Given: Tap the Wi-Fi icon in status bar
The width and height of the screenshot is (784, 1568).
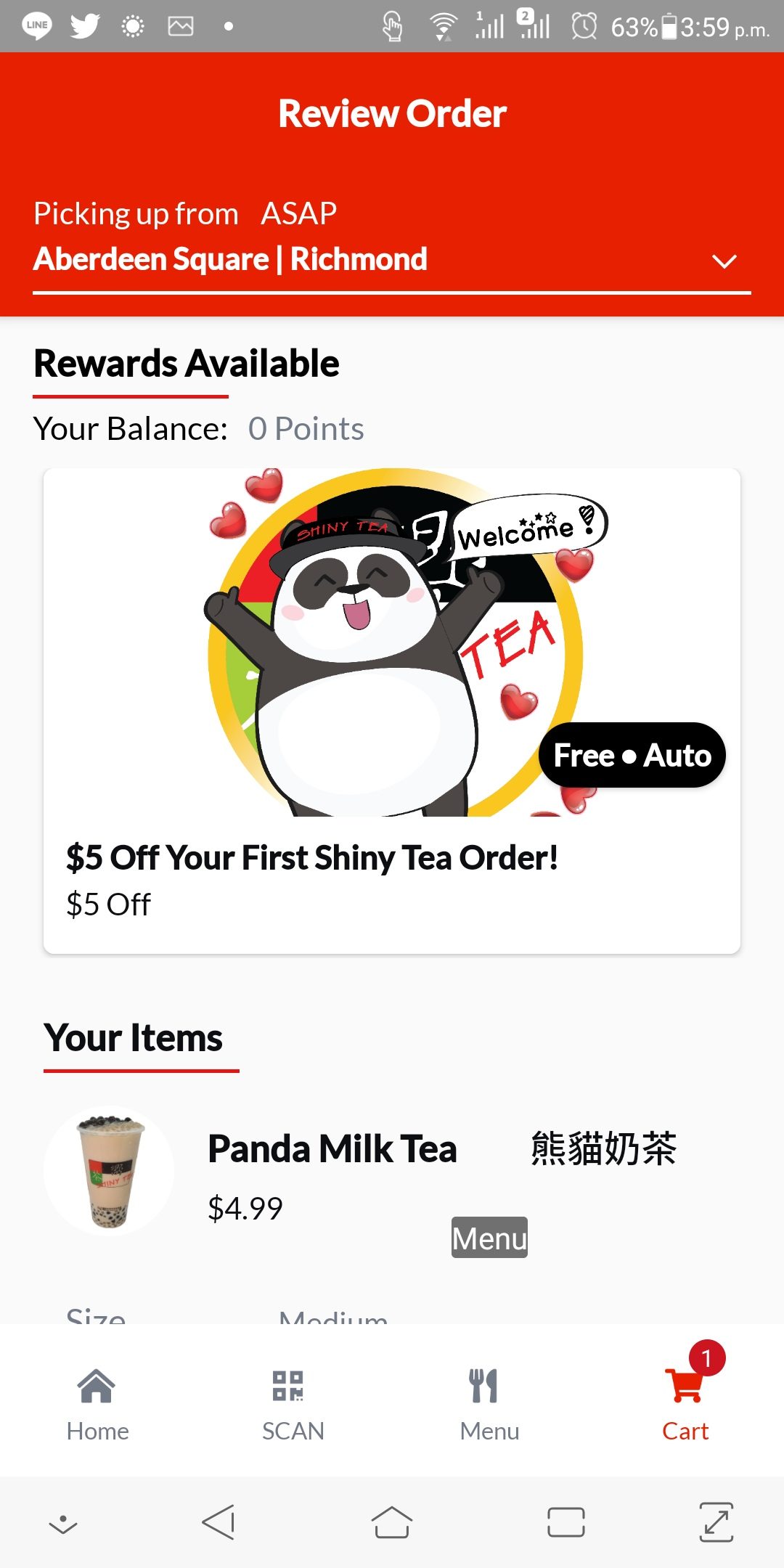Looking at the screenshot, I should tap(444, 25).
